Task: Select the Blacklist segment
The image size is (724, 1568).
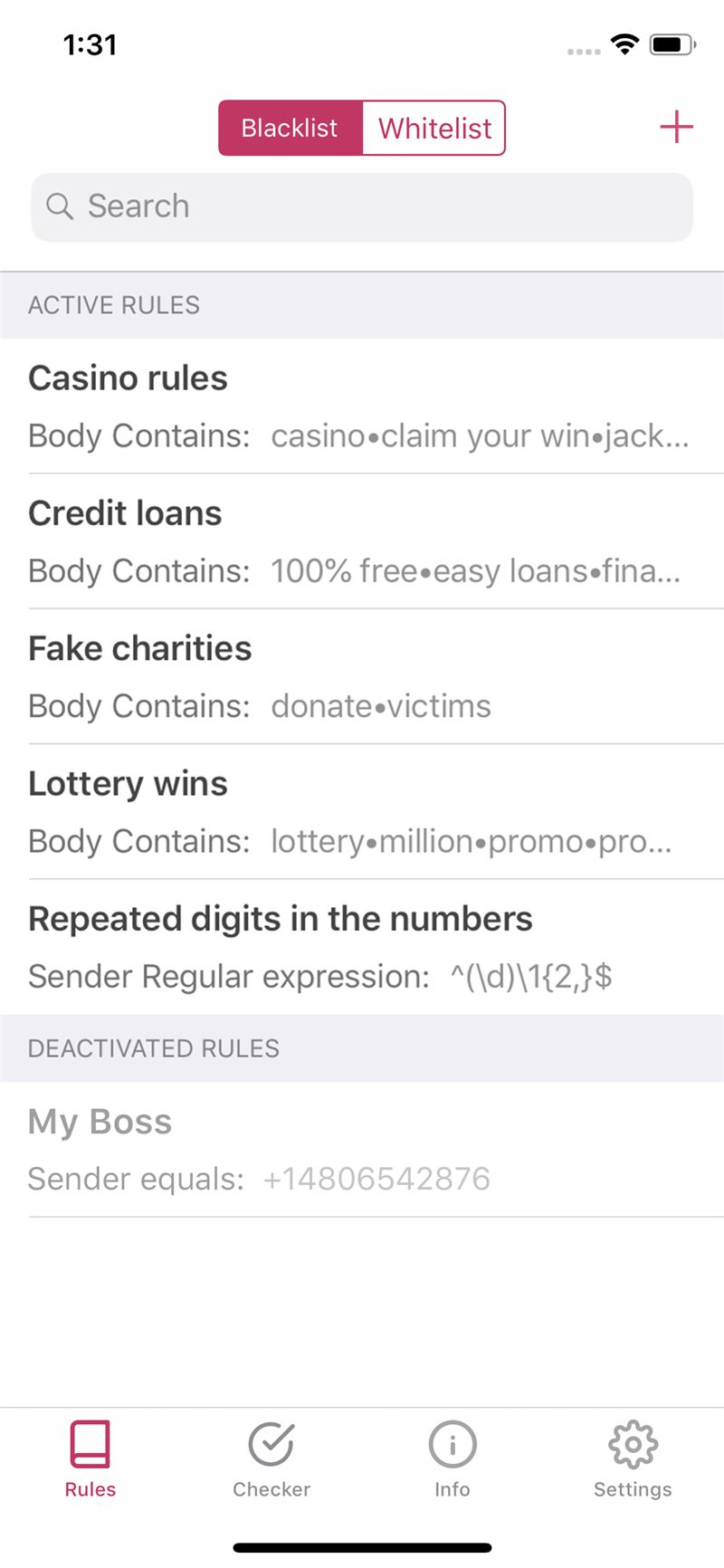Action: click(290, 128)
